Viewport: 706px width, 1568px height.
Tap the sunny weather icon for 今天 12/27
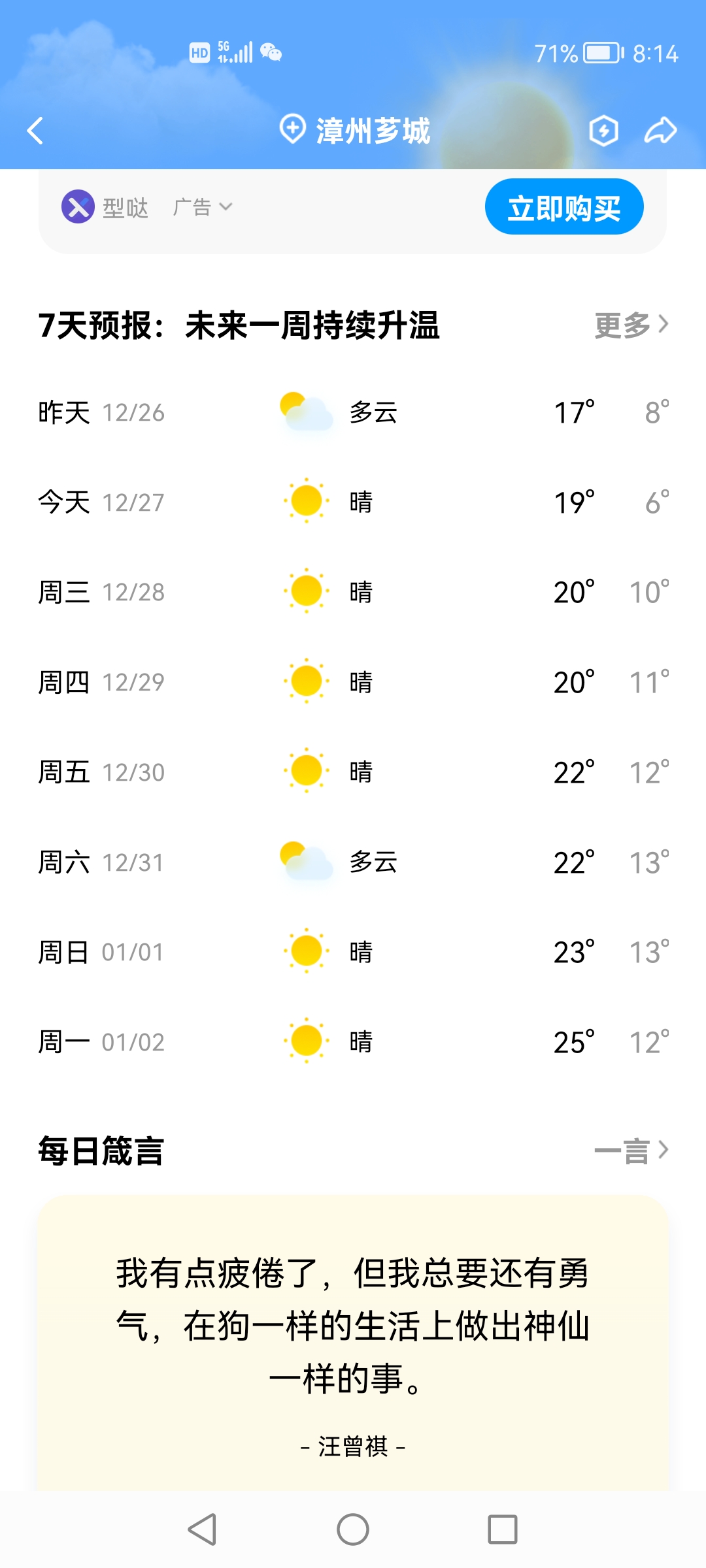point(306,502)
